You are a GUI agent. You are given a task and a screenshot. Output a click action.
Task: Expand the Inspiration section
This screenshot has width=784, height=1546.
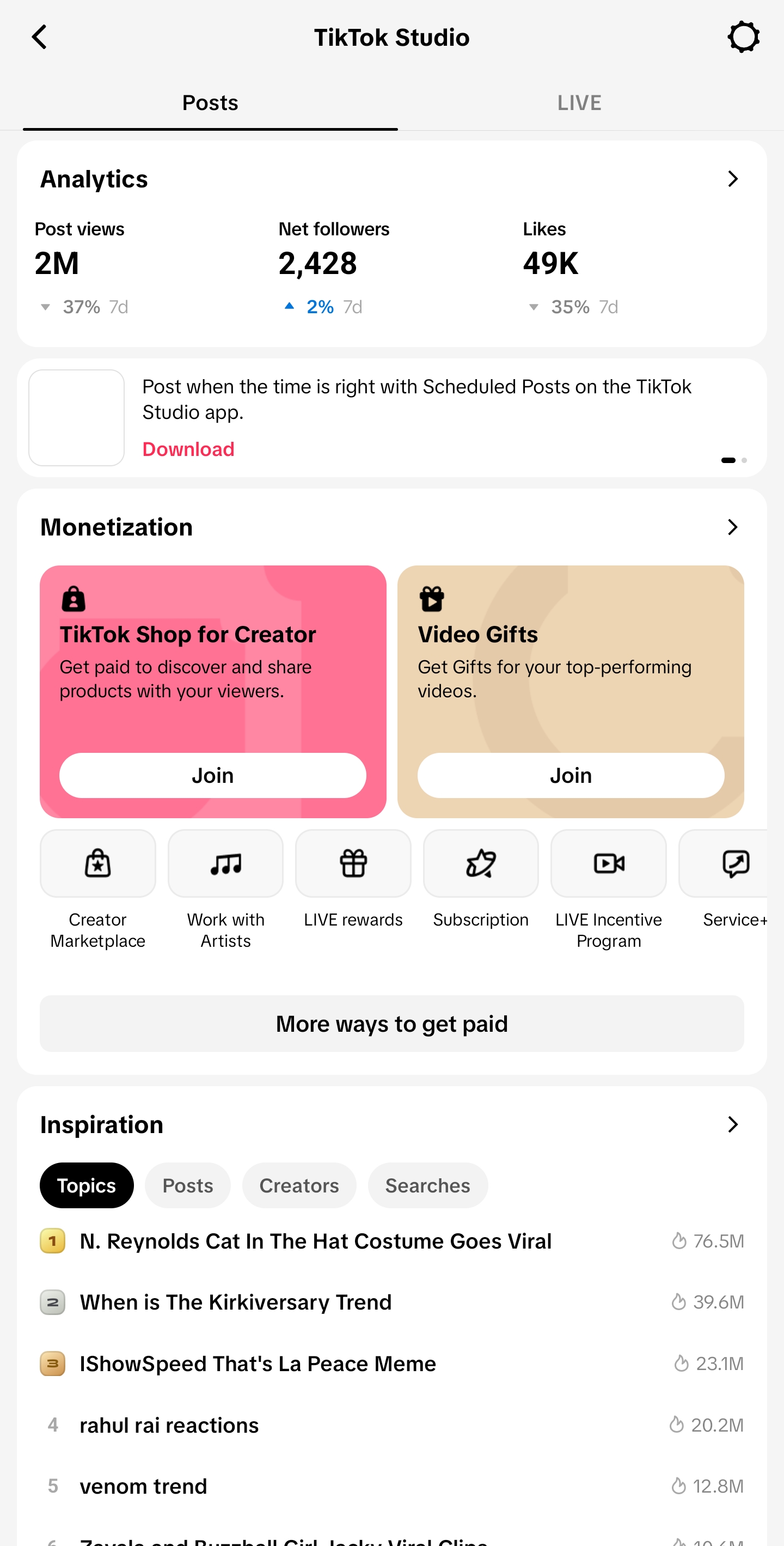click(732, 1124)
